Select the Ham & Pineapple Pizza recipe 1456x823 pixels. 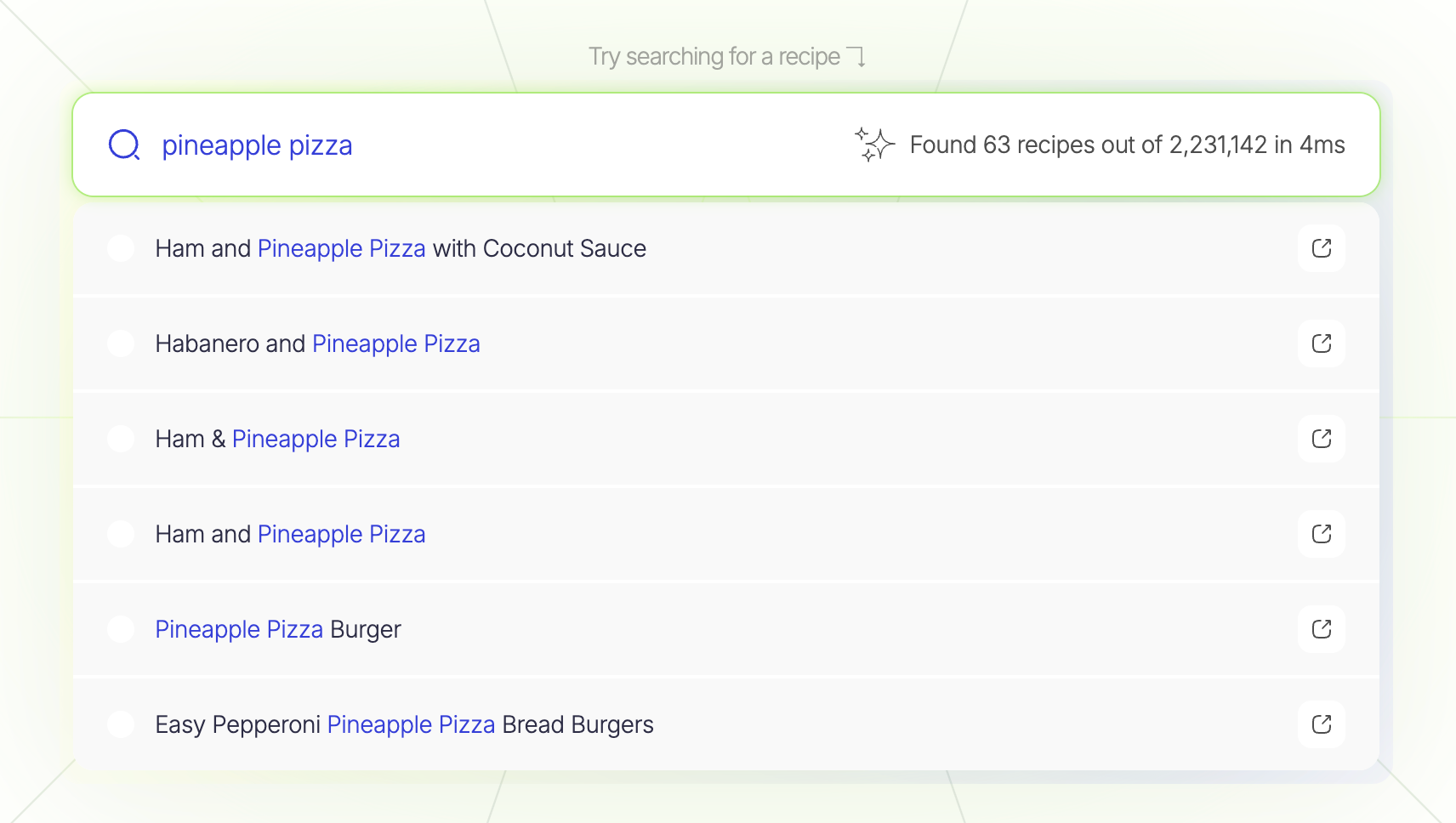click(x=277, y=439)
